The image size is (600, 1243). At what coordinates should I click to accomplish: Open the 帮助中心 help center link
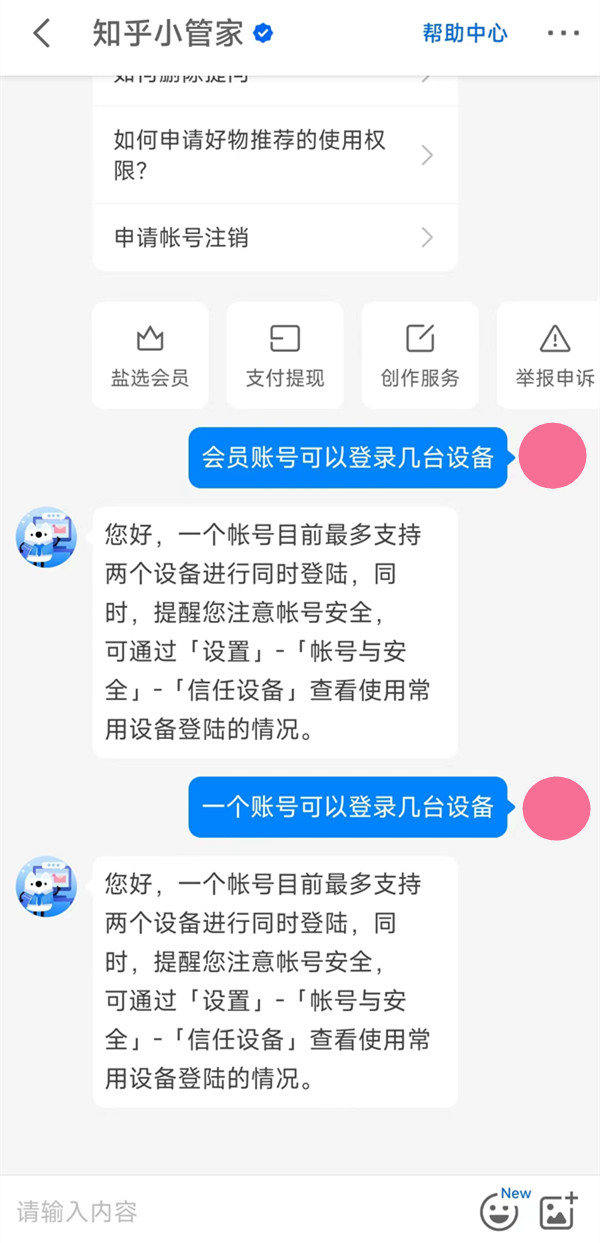(464, 33)
